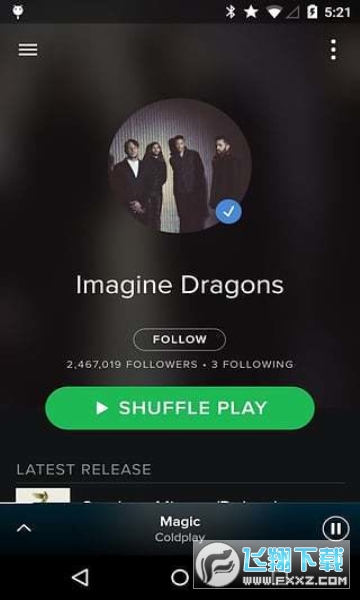Expand the now playing bar
Screen dimensions: 360x600
coord(24,528)
